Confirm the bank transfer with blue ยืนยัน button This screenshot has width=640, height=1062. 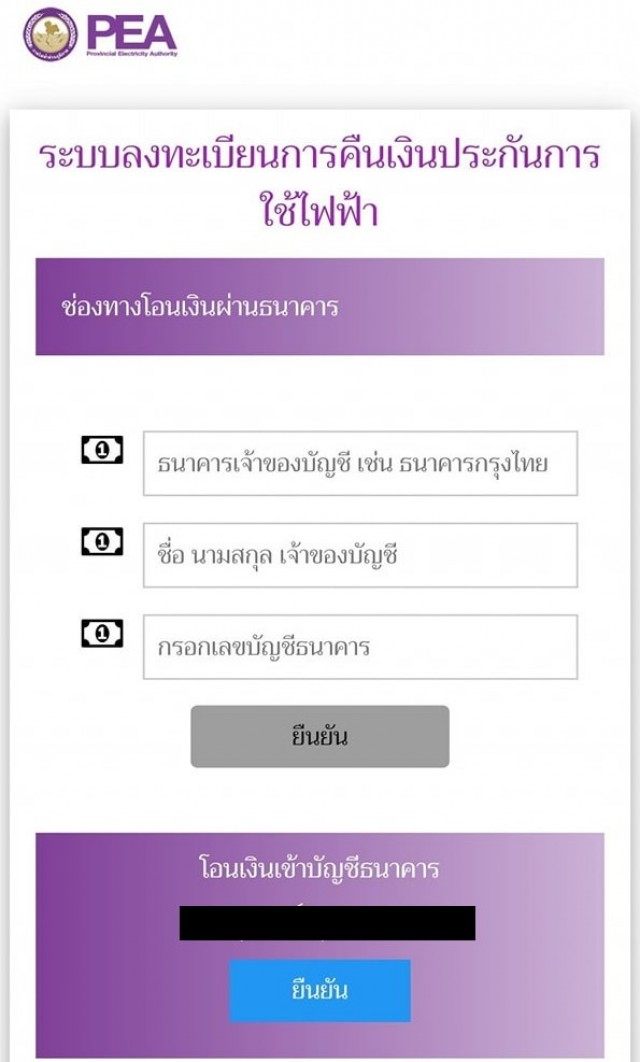tap(320, 990)
